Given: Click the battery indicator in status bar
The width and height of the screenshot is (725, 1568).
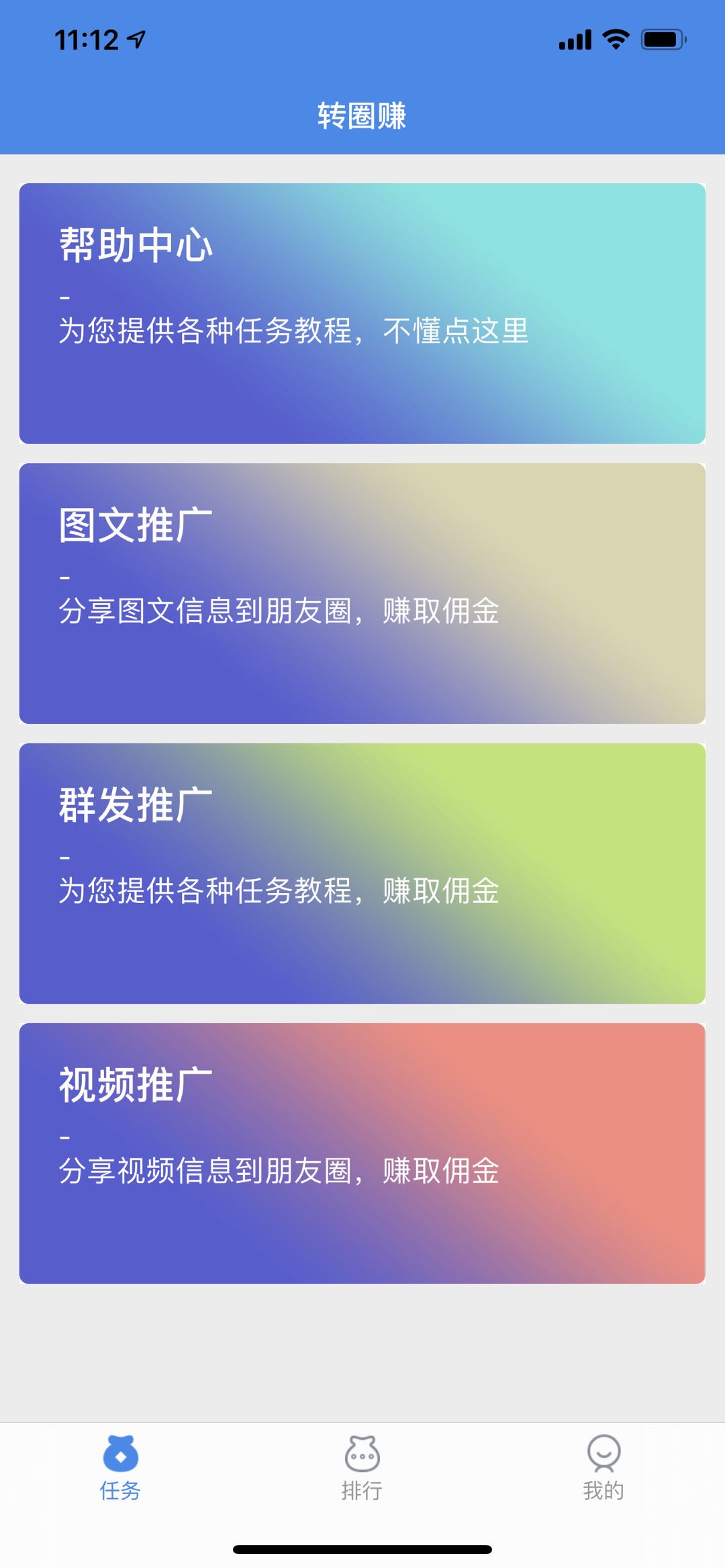Looking at the screenshot, I should point(661,40).
